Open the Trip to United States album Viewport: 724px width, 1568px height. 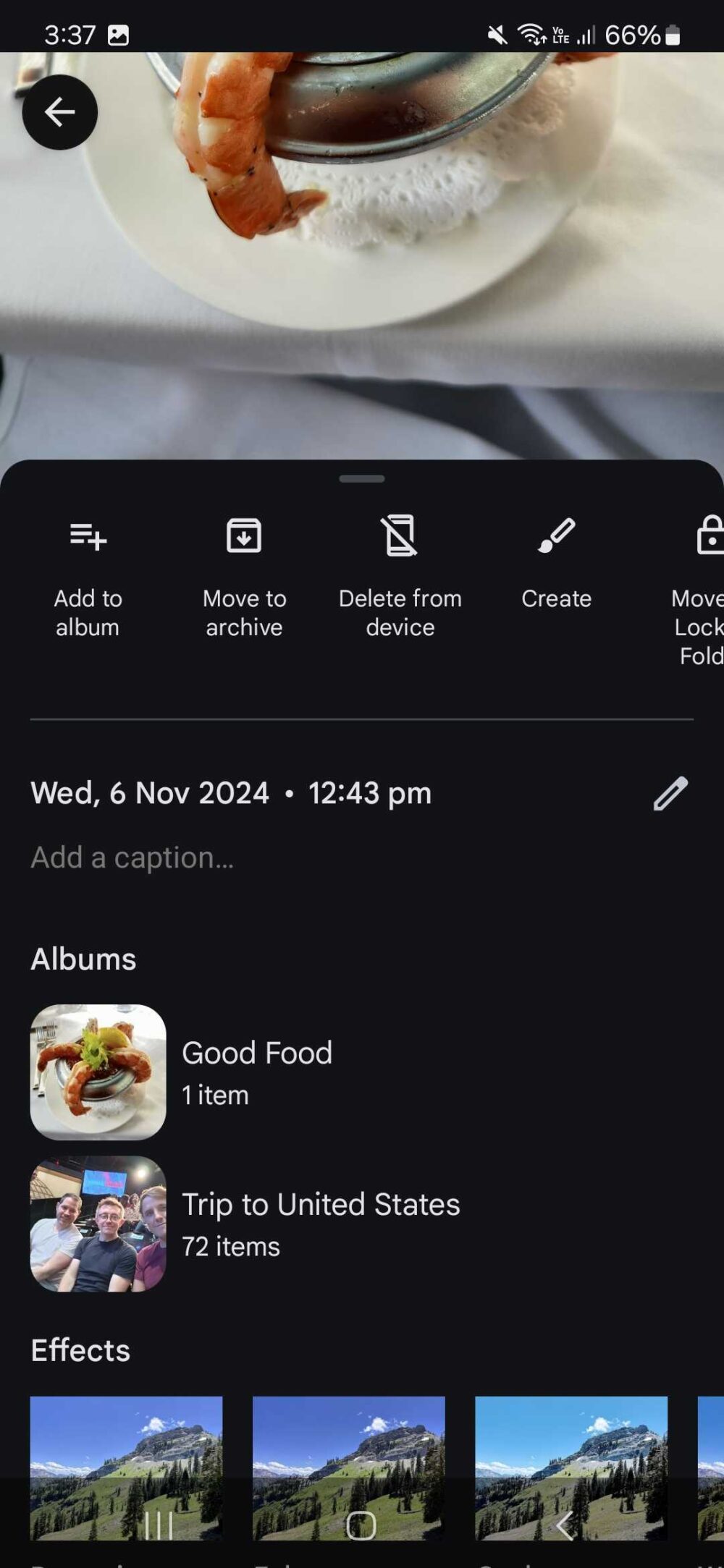321,1203
